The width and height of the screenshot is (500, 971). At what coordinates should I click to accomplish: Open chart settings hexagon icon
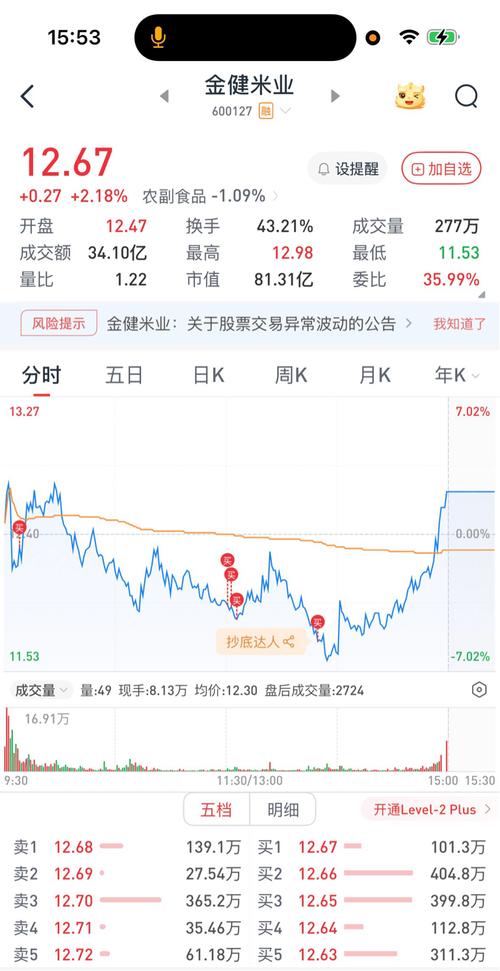(x=479, y=690)
